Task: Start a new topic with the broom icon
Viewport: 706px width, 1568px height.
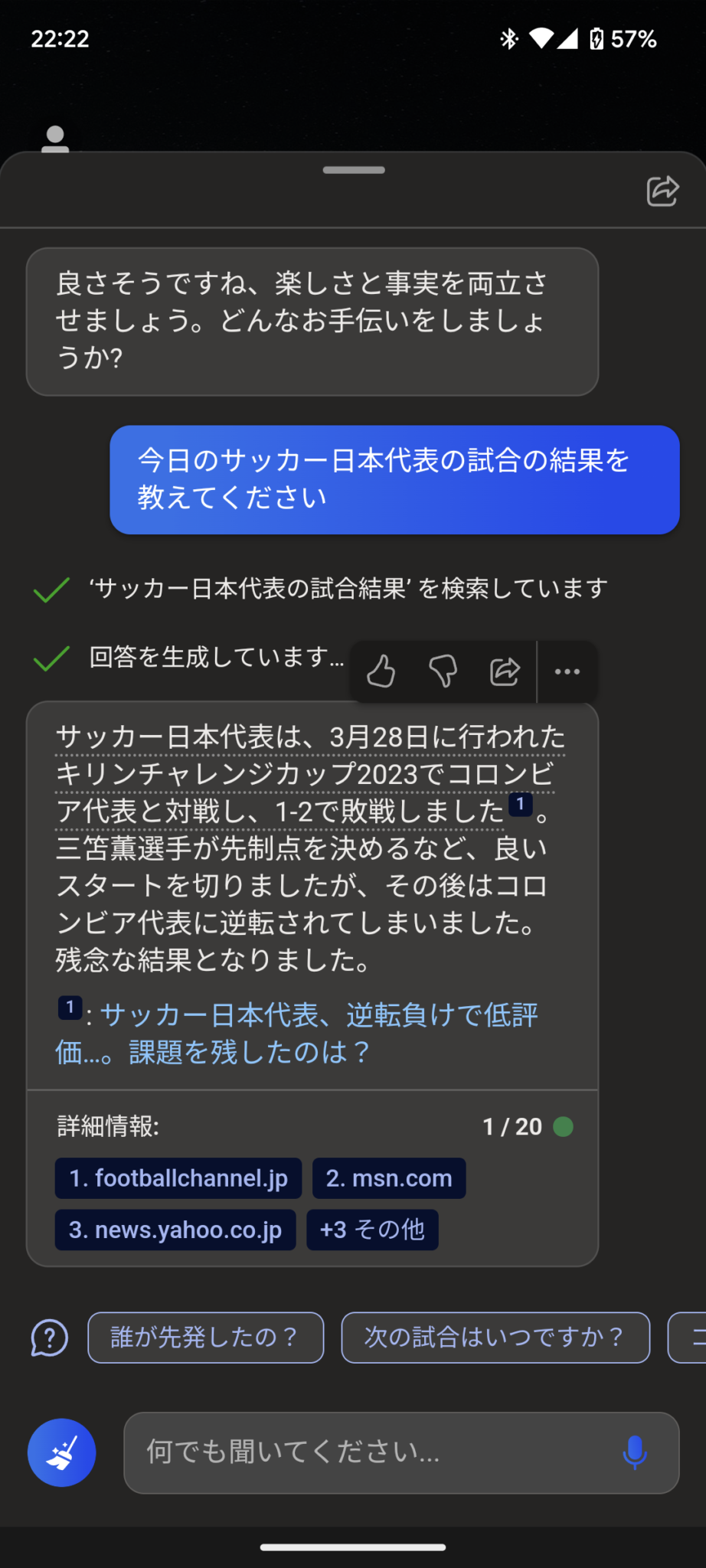Action: tap(61, 1452)
